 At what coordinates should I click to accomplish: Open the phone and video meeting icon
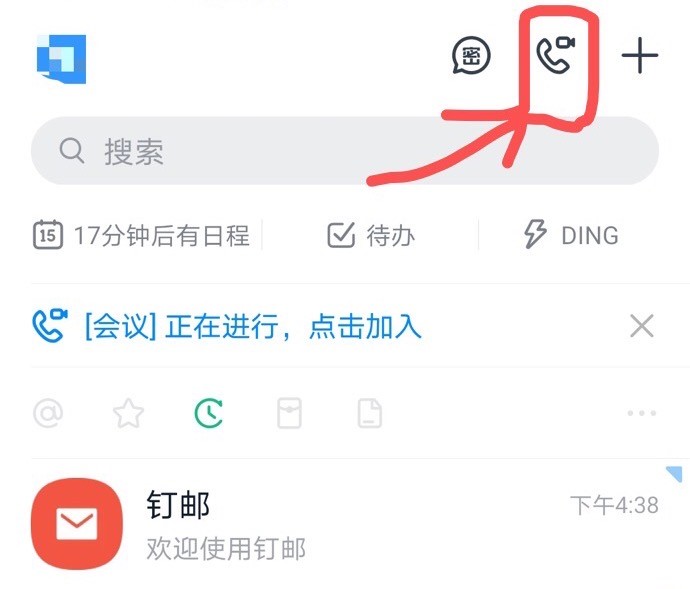tap(556, 55)
